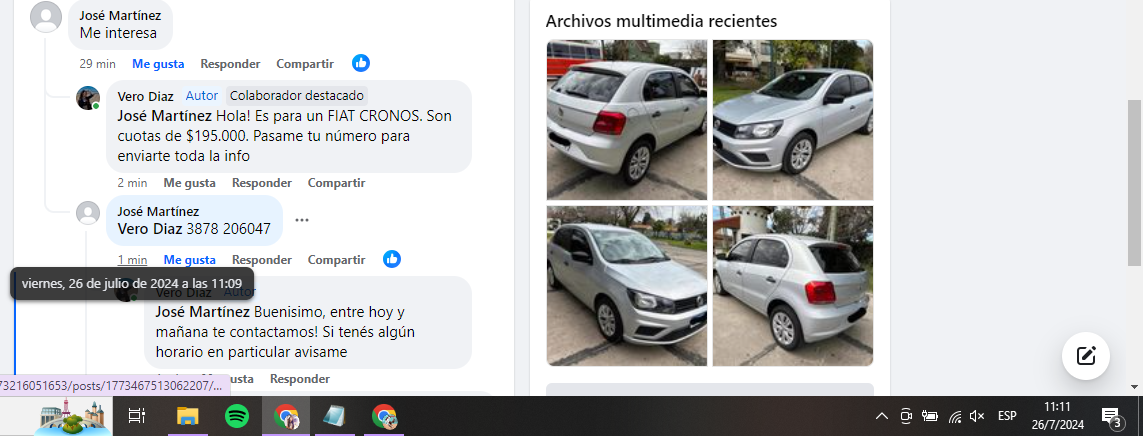The height and width of the screenshot is (436, 1143).
Task: Open the top-right silver car photo
Action: coord(792,119)
